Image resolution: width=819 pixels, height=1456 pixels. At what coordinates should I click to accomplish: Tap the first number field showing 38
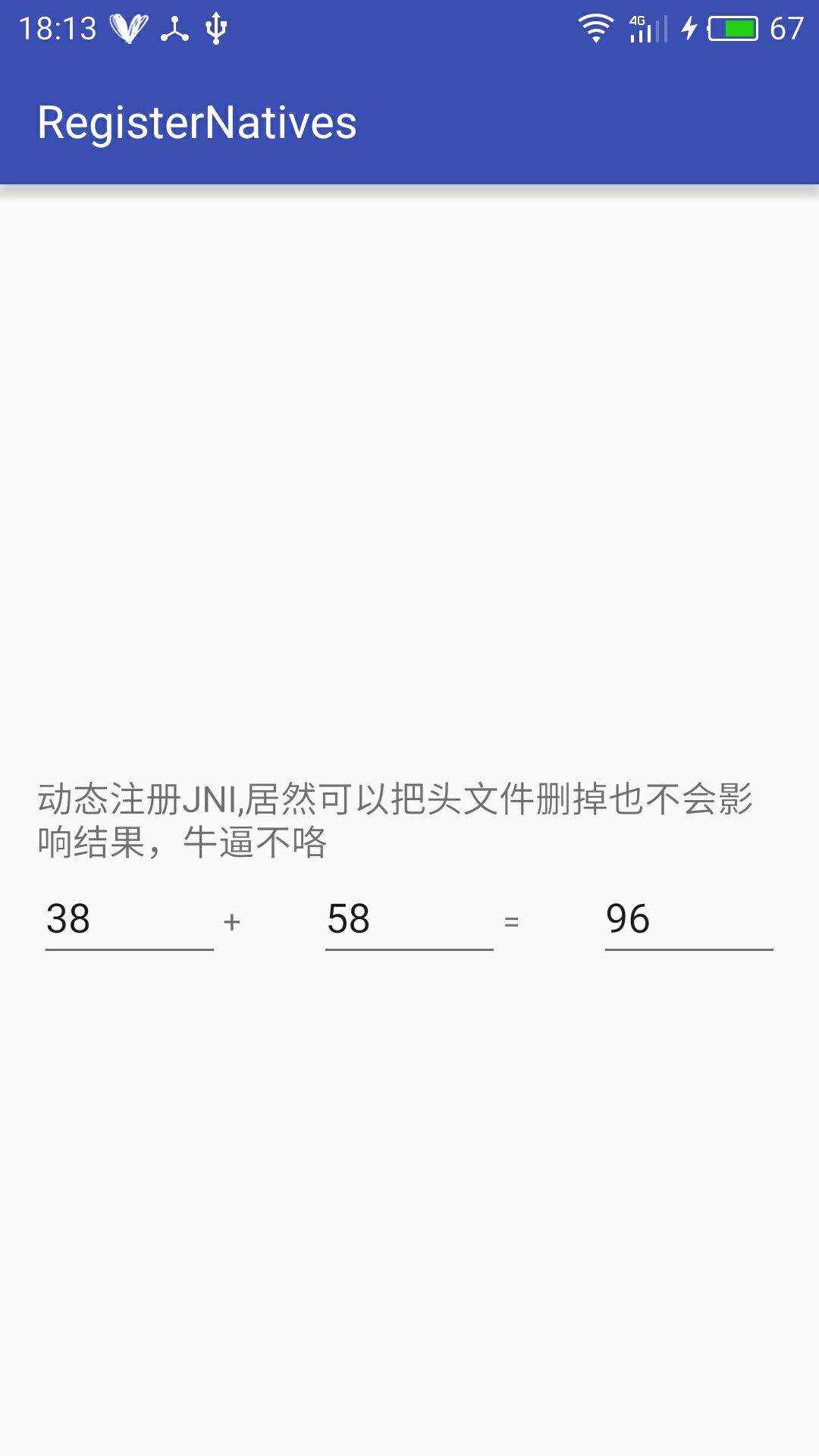click(x=130, y=921)
